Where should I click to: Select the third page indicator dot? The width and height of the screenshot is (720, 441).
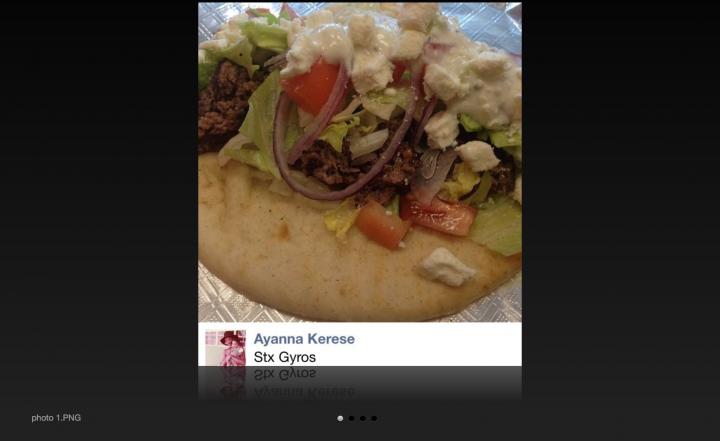(x=363, y=418)
